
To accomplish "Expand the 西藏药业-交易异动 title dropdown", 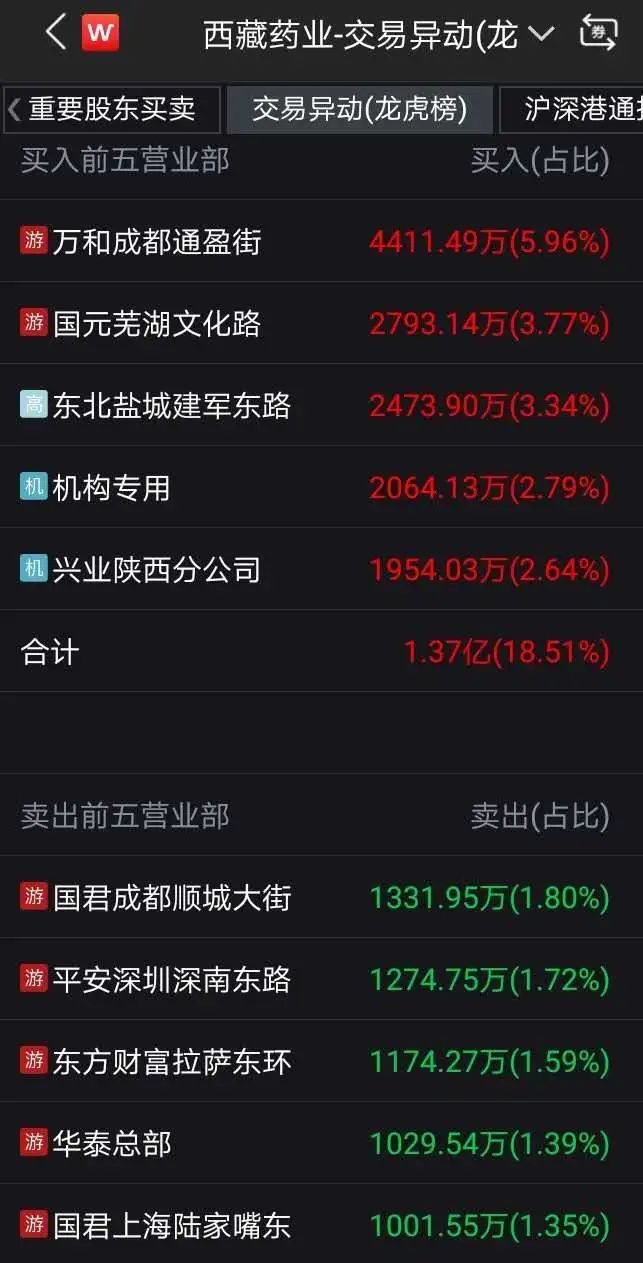I will [x=538, y=34].
